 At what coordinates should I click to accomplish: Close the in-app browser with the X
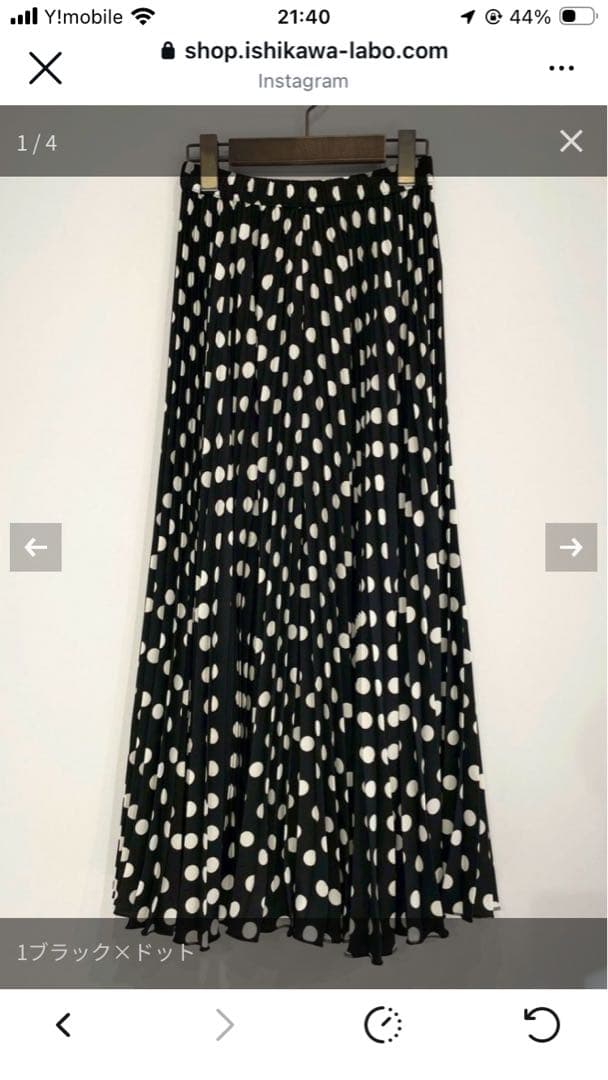point(45,67)
